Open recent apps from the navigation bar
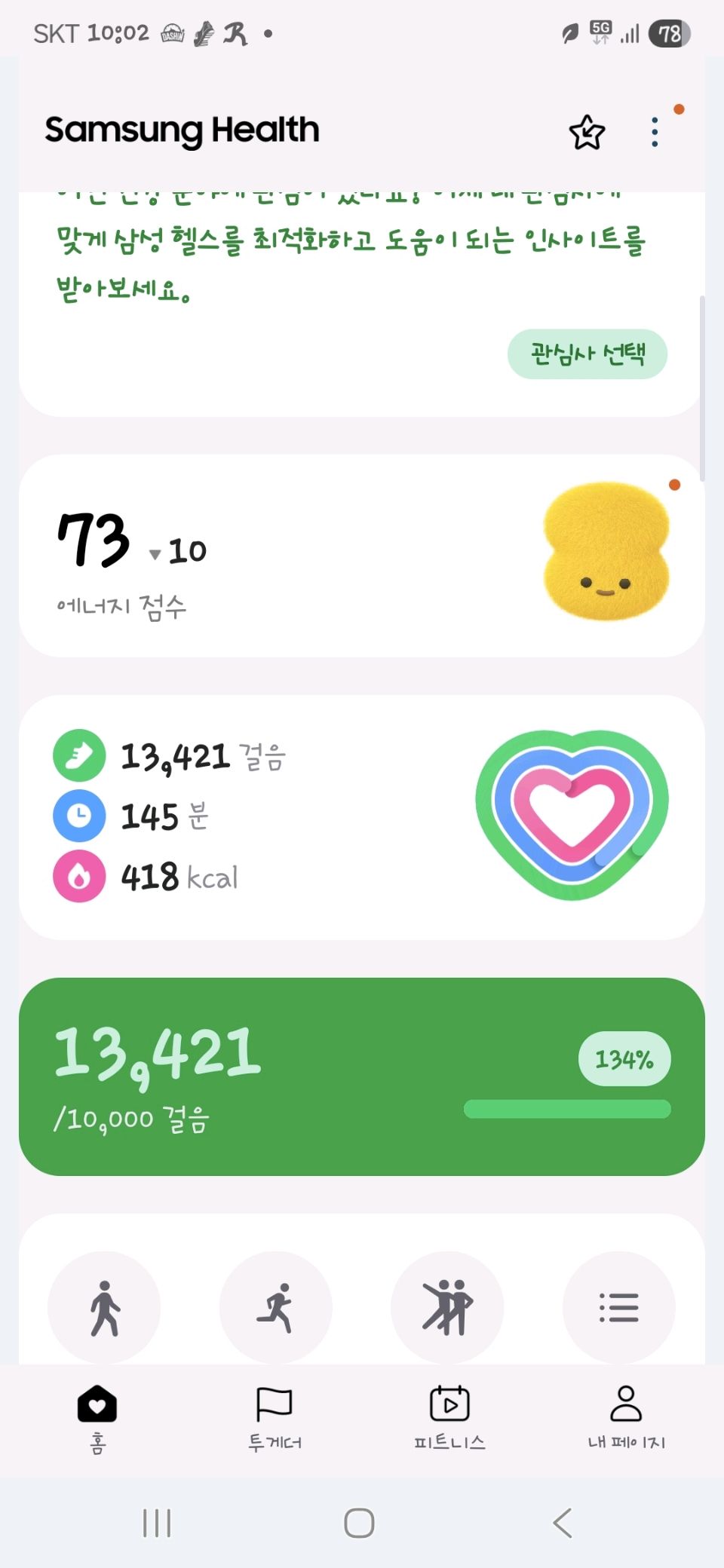This screenshot has width=724, height=1568. 157,1523
